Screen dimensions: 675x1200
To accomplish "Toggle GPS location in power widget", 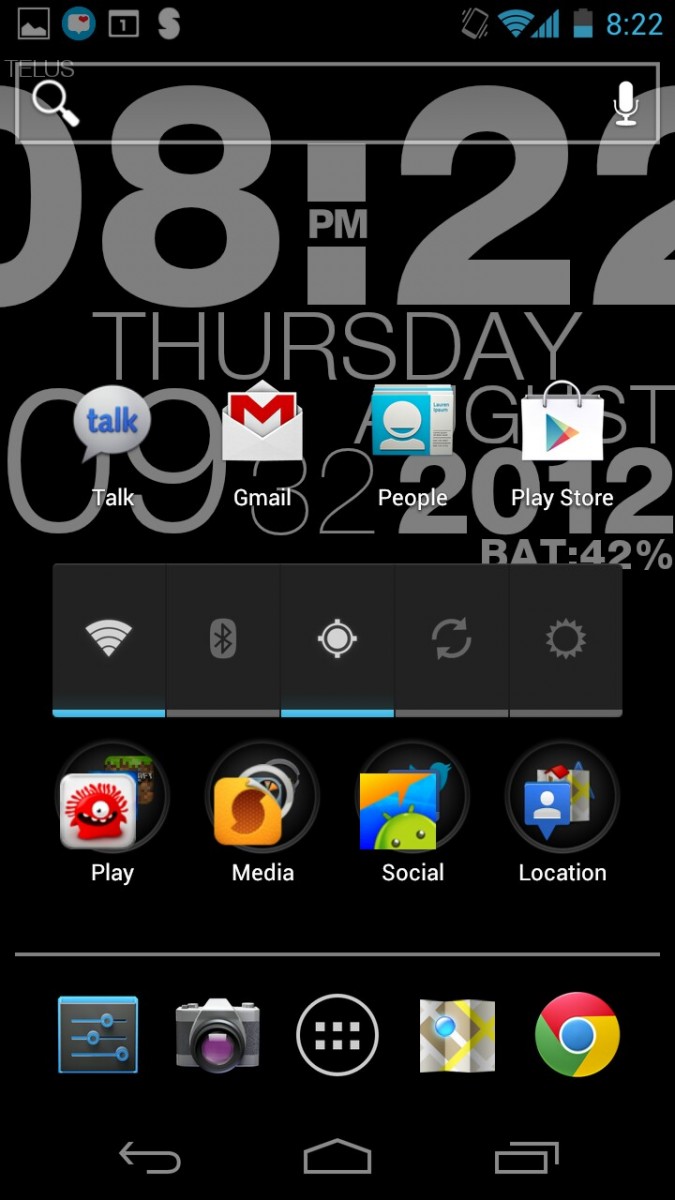I will [338, 639].
